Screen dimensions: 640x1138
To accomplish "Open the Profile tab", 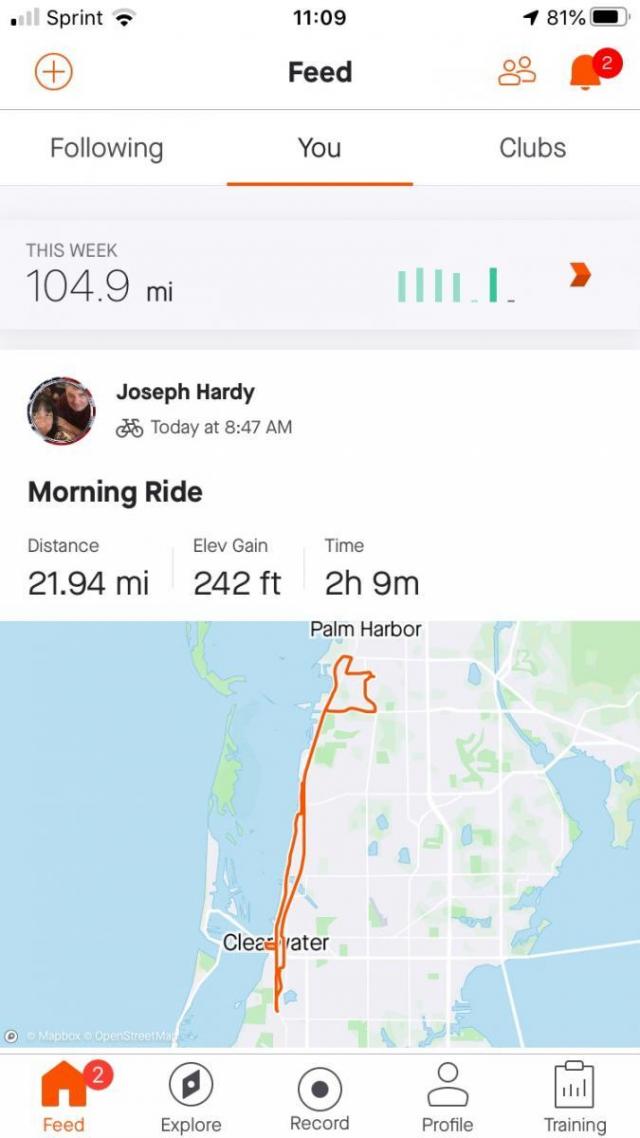I will 447,1096.
